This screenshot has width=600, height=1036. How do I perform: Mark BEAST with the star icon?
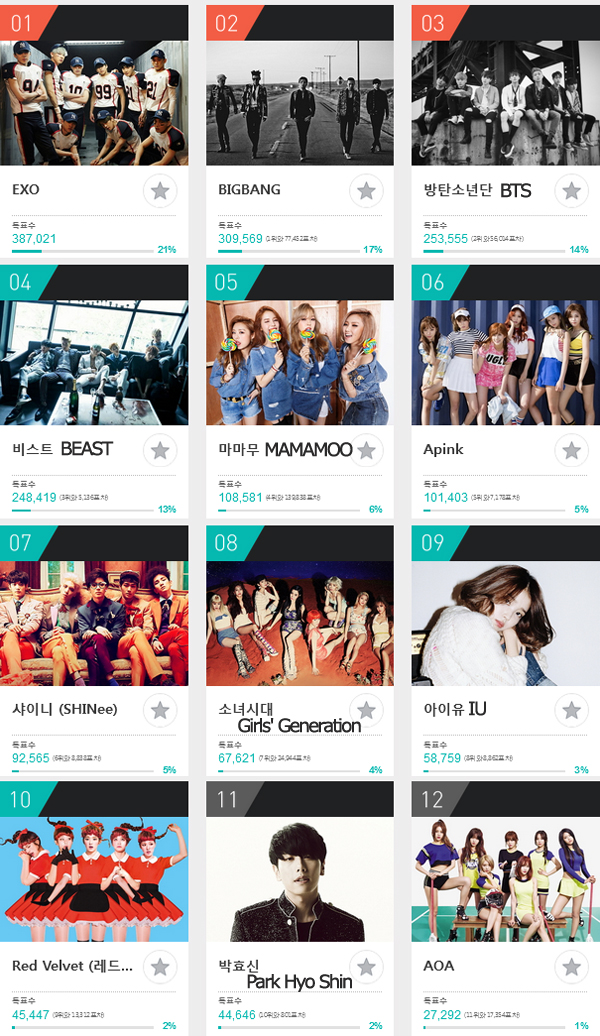(x=160, y=450)
